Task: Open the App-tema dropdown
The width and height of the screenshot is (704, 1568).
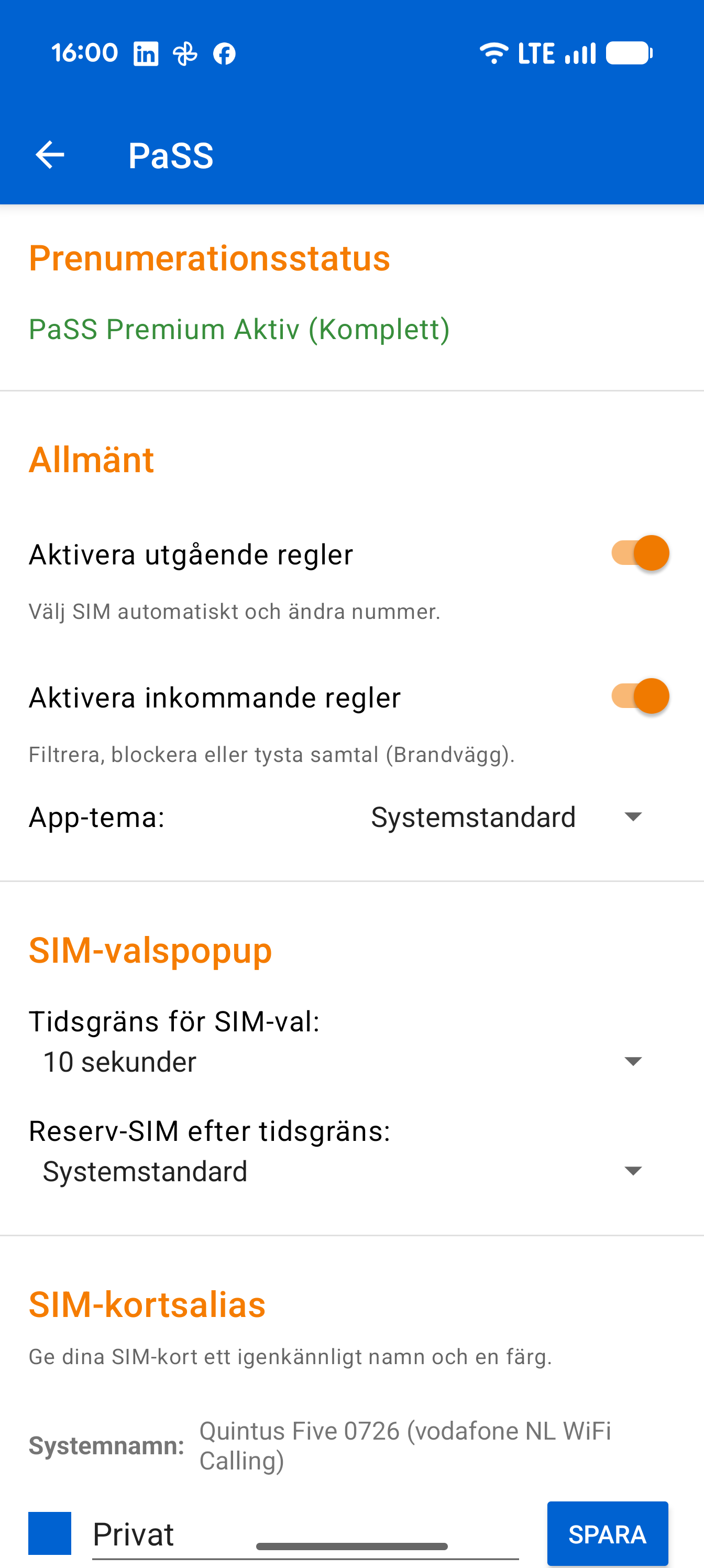Action: [x=508, y=817]
